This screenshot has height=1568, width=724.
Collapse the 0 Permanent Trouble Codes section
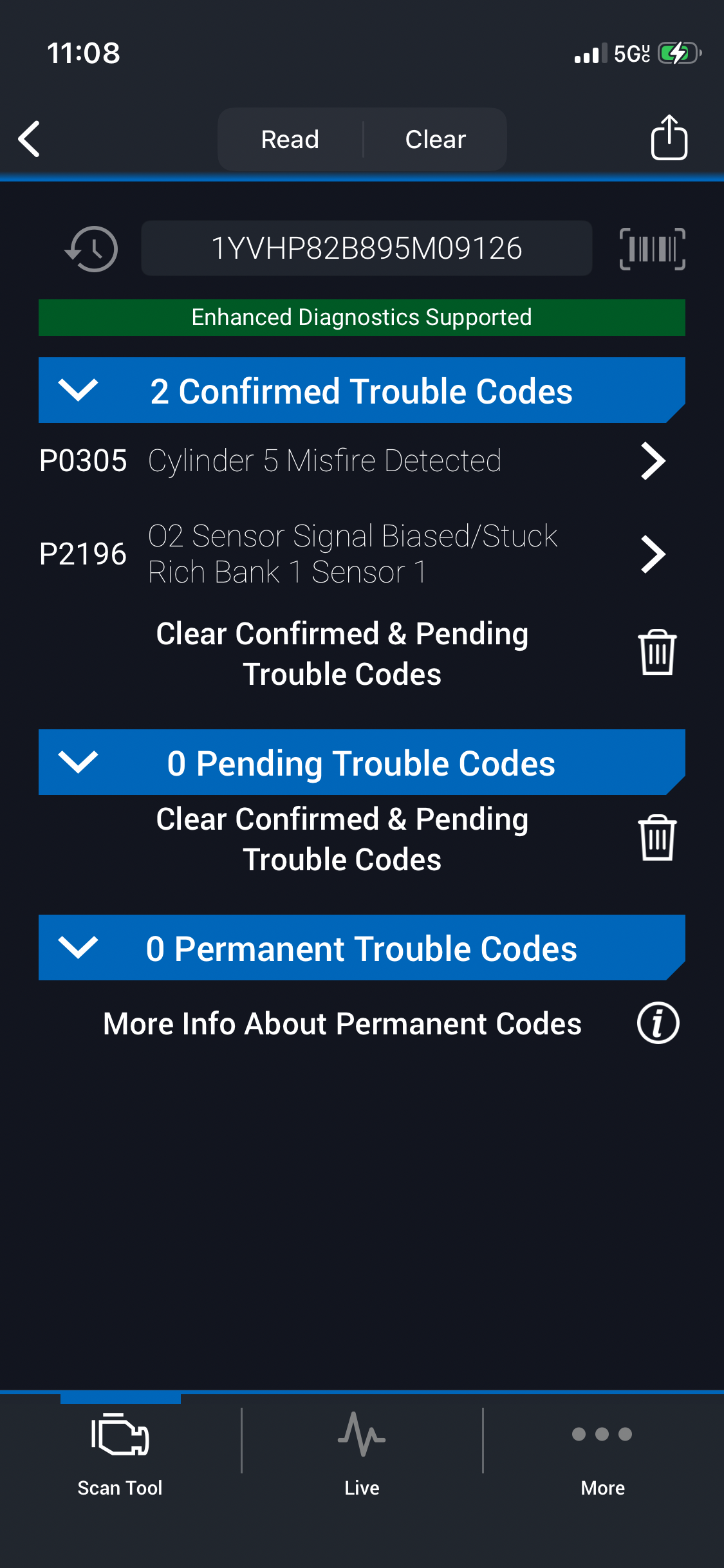click(x=78, y=947)
